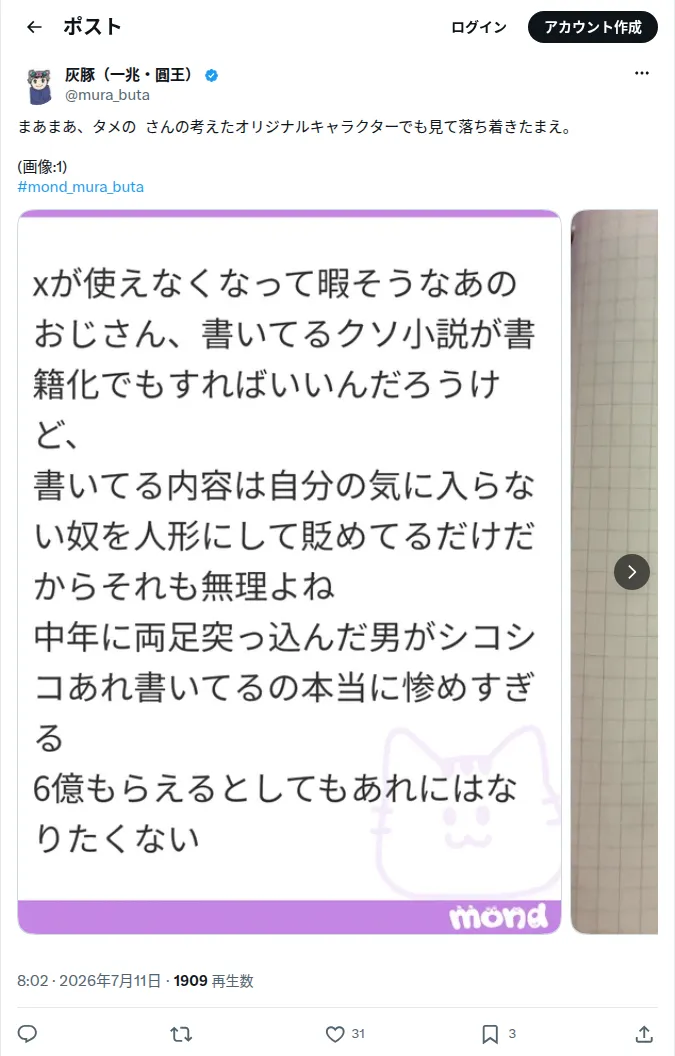The width and height of the screenshot is (675, 1056).
Task: Tap アカウント作成 to create an account
Action: (x=593, y=27)
